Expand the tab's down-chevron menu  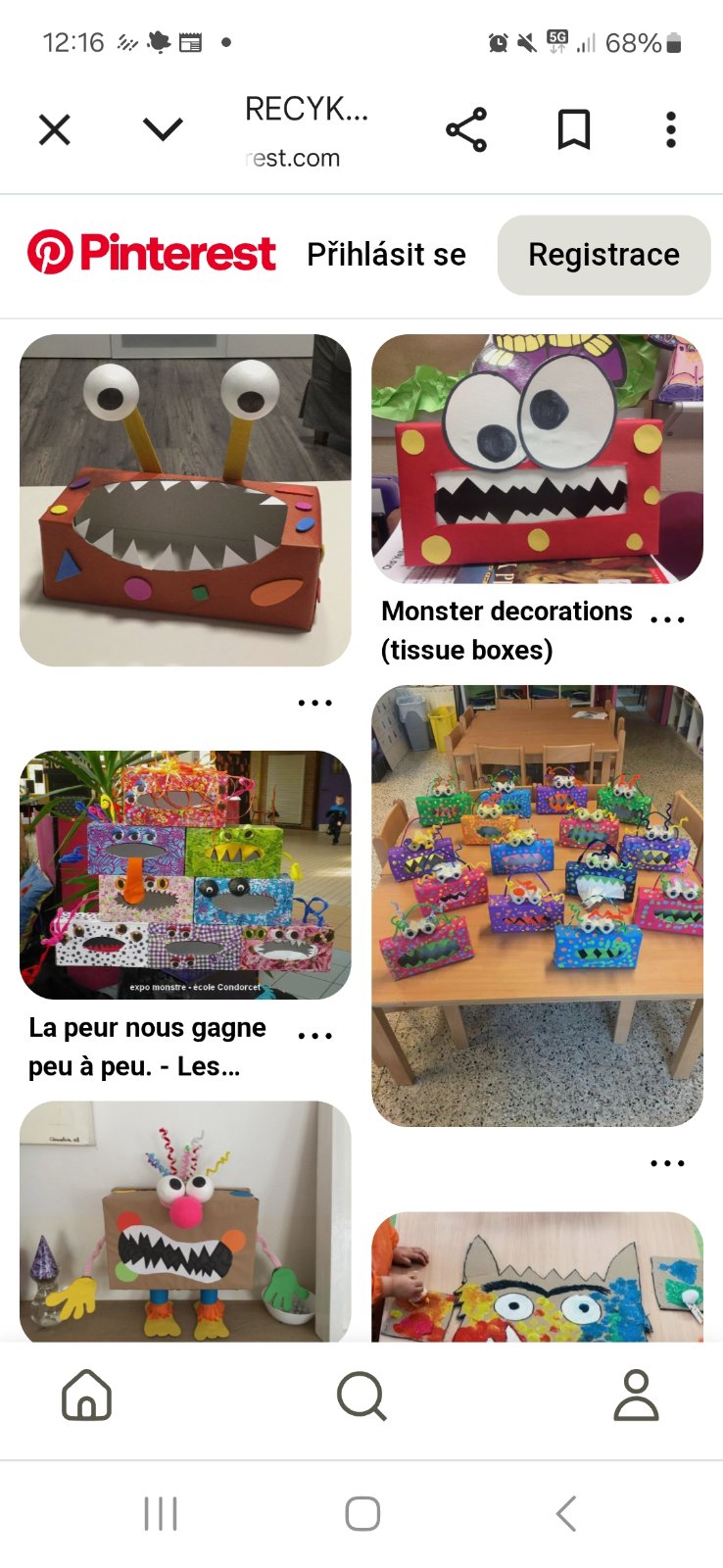tap(163, 129)
